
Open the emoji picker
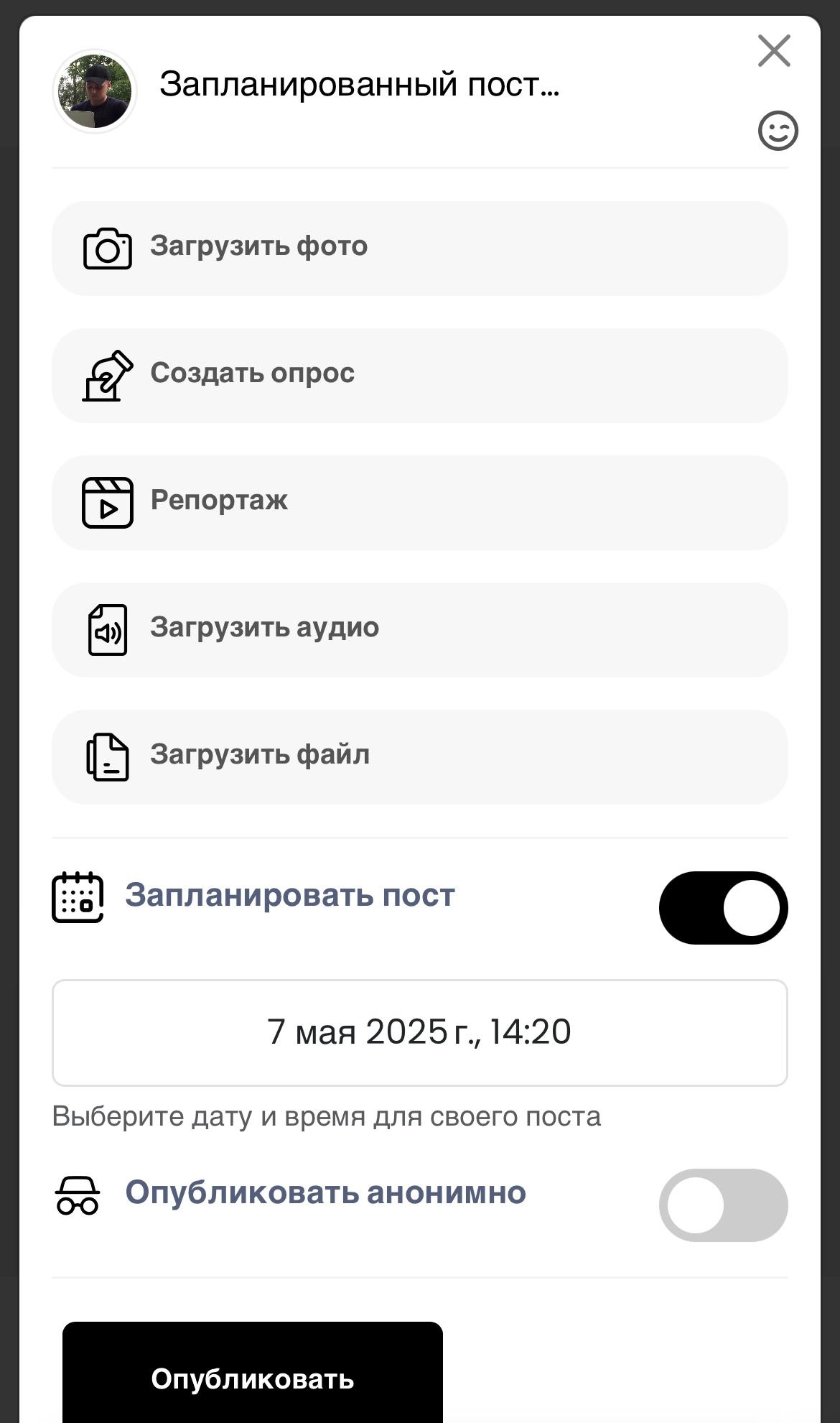click(778, 131)
